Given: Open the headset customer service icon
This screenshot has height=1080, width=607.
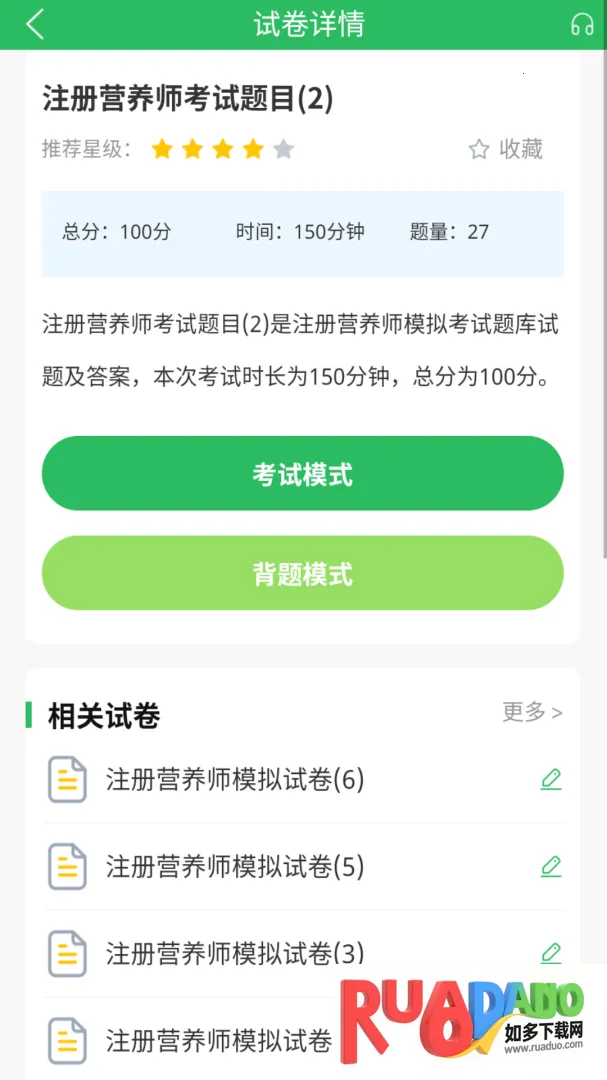Looking at the screenshot, I should tap(581, 24).
